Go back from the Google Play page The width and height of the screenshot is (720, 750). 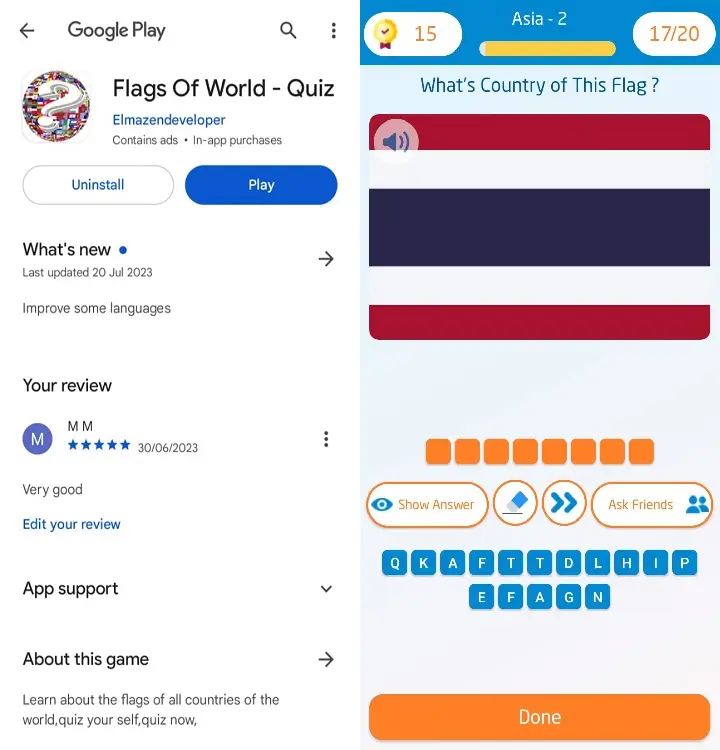(27, 31)
